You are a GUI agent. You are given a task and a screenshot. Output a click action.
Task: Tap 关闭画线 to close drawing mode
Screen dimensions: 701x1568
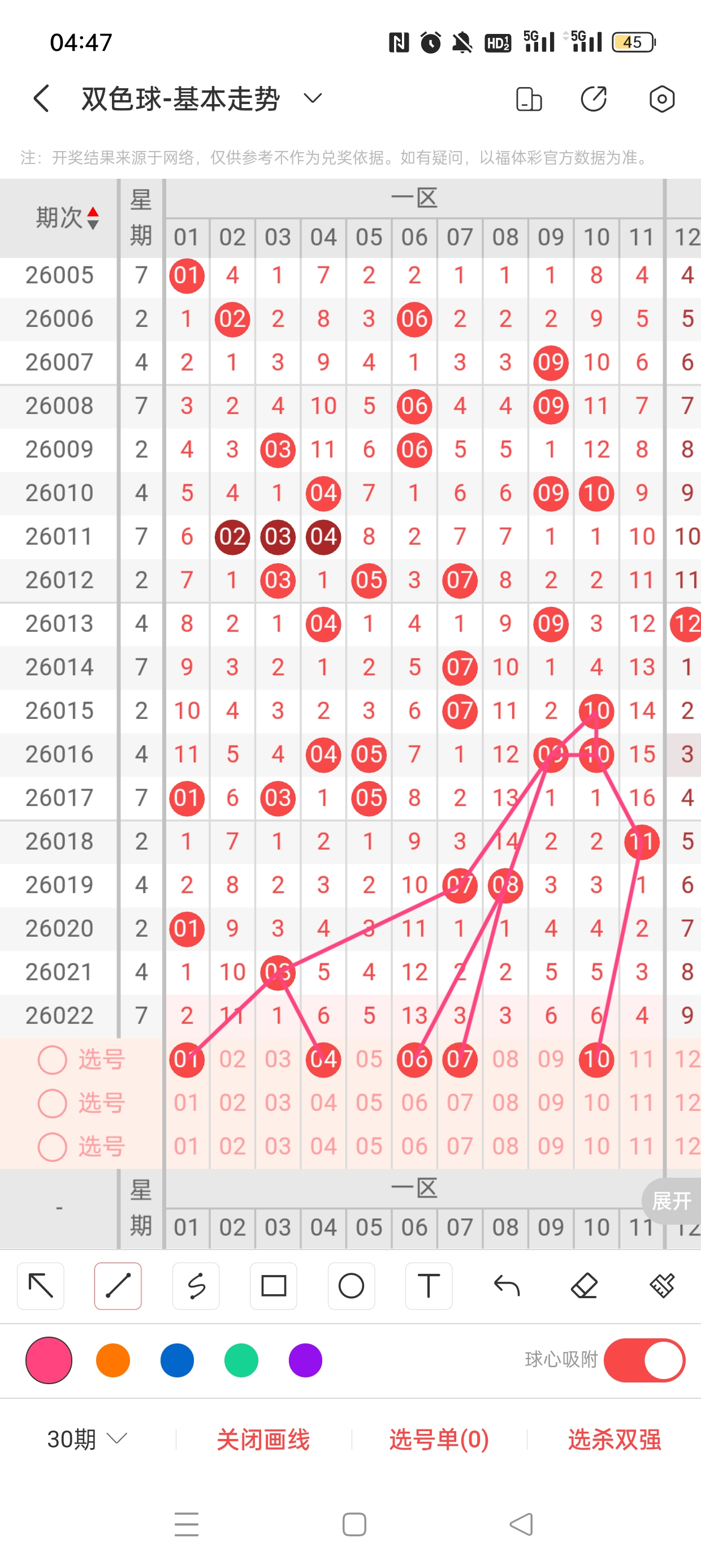263,1439
